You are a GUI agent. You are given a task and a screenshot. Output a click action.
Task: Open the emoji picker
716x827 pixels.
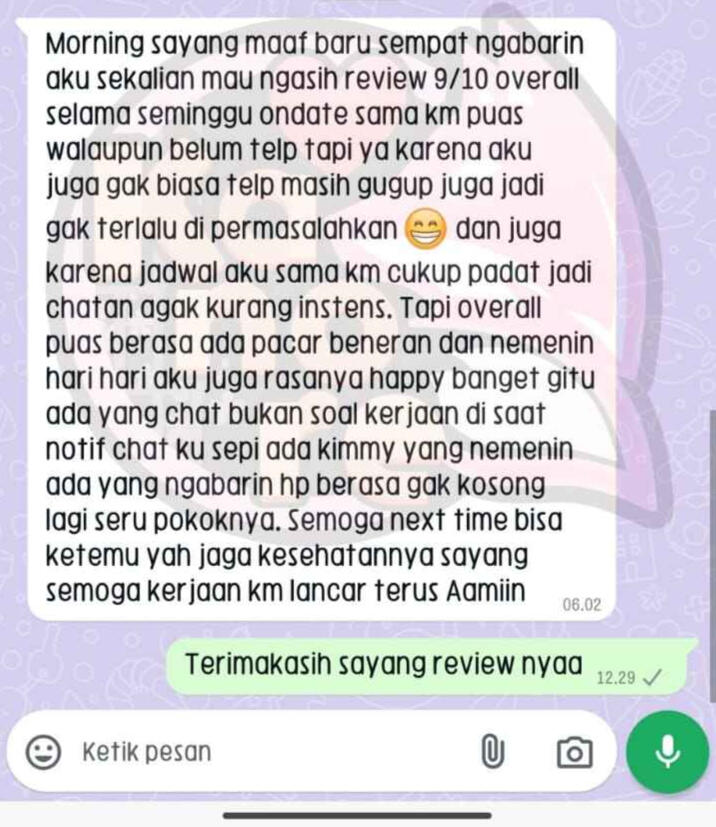click(41, 751)
